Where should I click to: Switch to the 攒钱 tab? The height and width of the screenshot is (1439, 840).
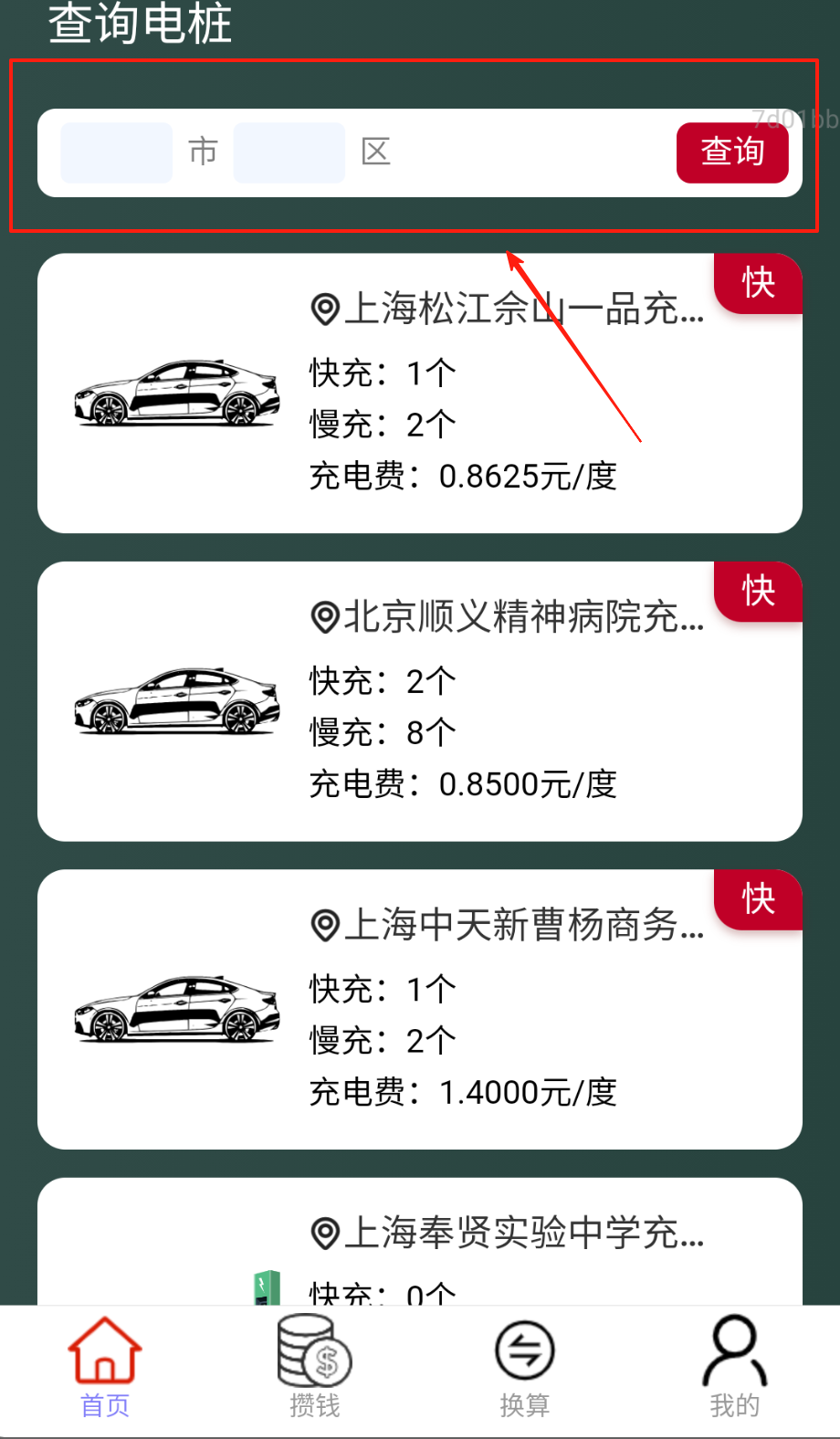coord(315,1366)
